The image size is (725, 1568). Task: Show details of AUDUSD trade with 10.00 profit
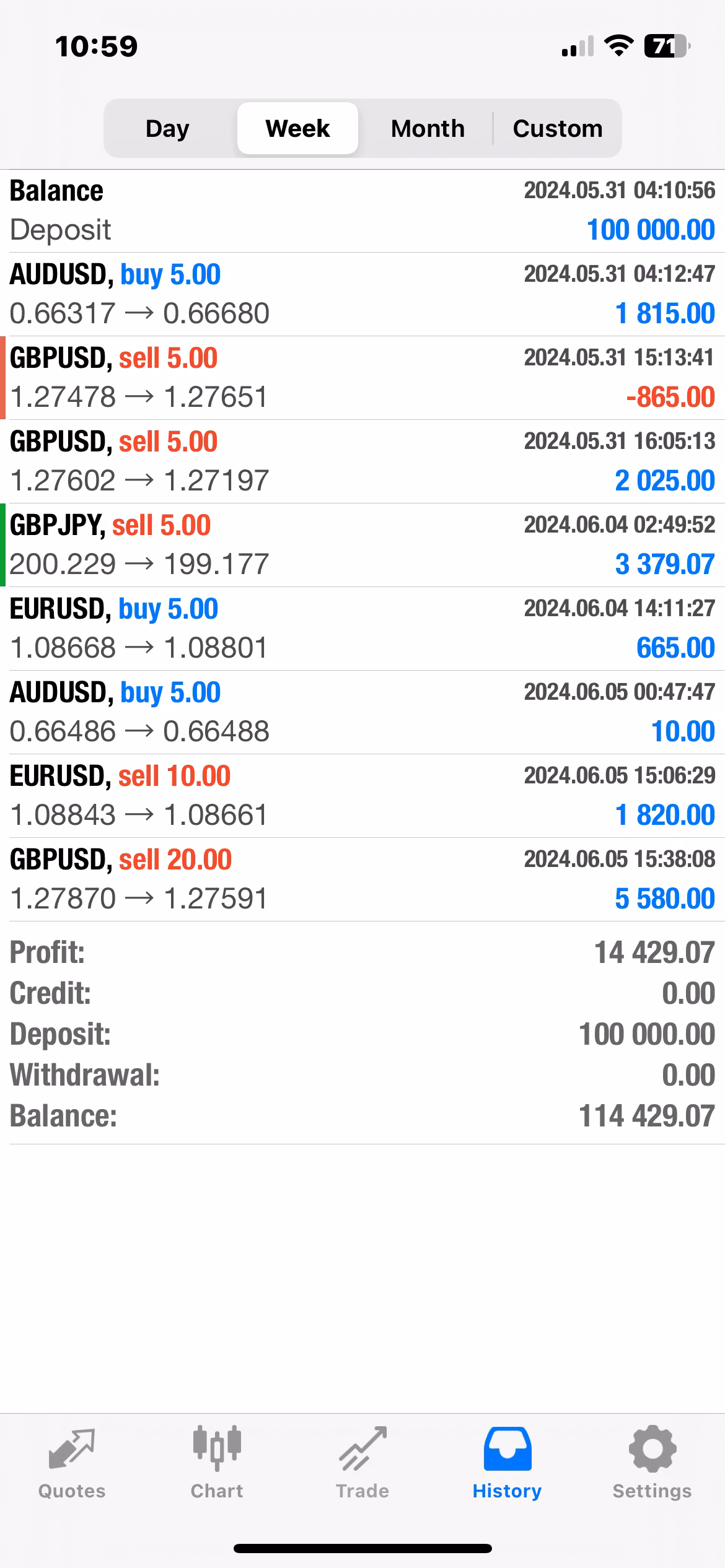(362, 712)
